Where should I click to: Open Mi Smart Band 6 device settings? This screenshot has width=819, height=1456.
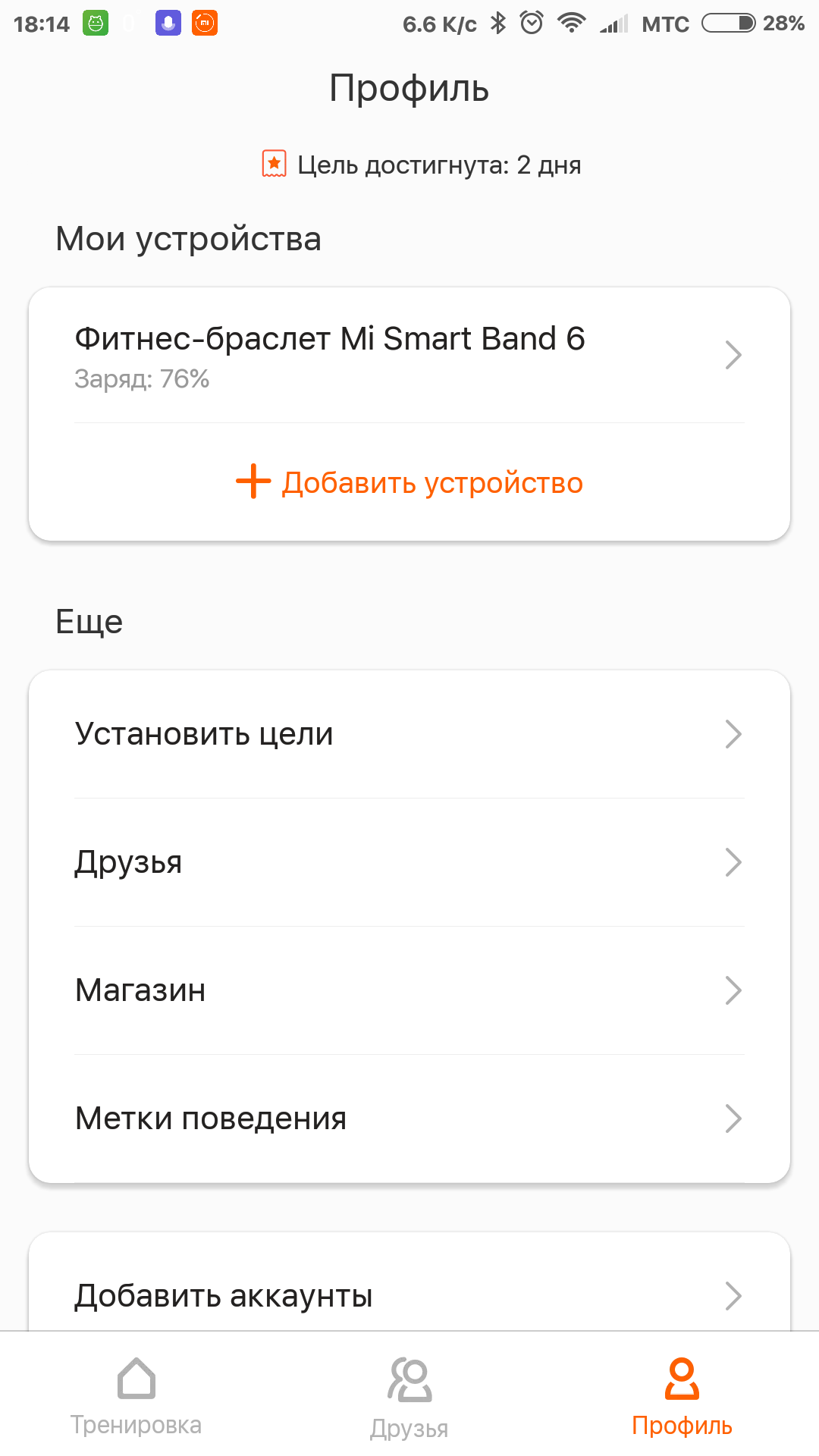click(x=409, y=355)
